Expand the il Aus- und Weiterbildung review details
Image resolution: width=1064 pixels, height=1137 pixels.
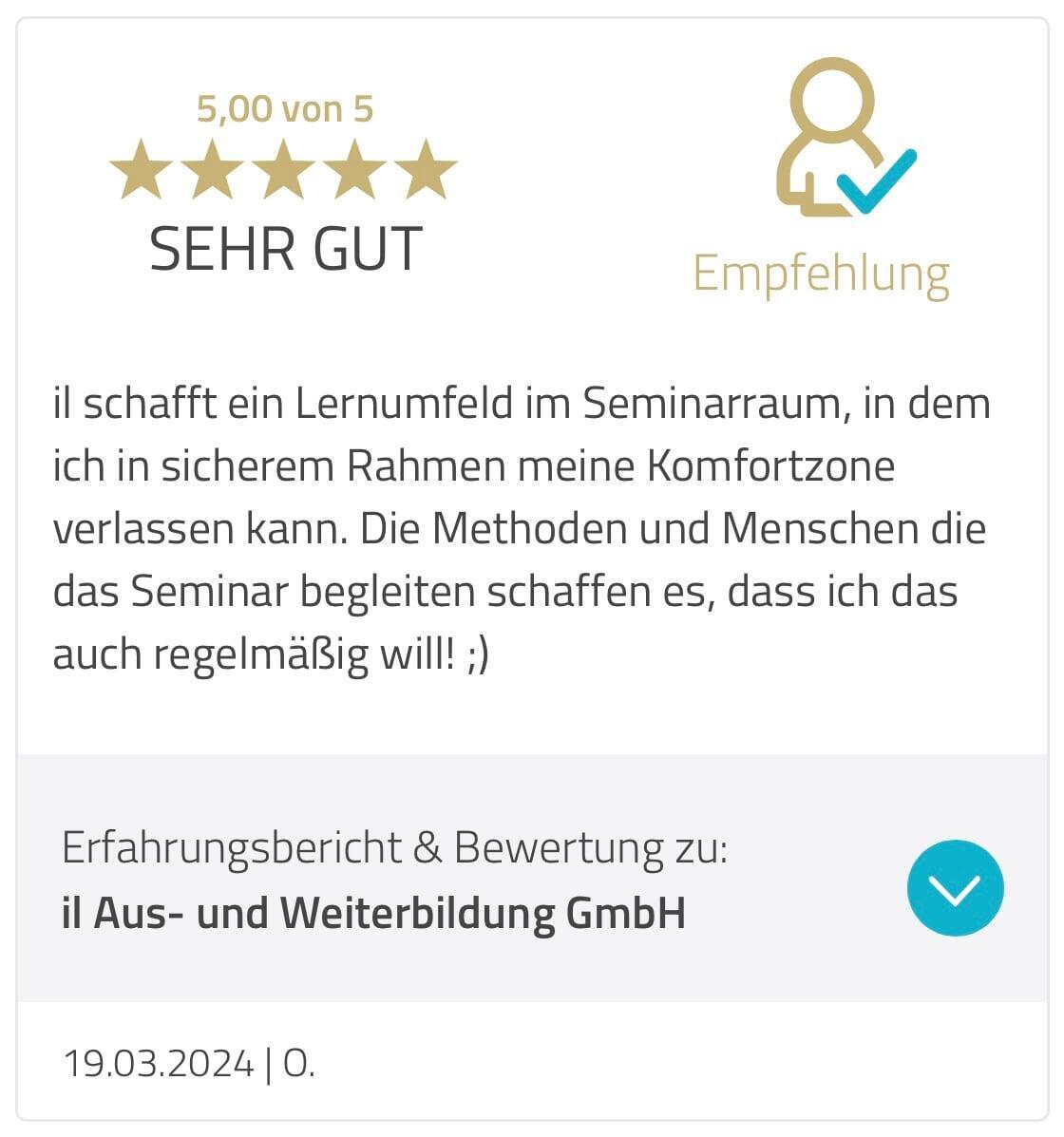(954, 887)
